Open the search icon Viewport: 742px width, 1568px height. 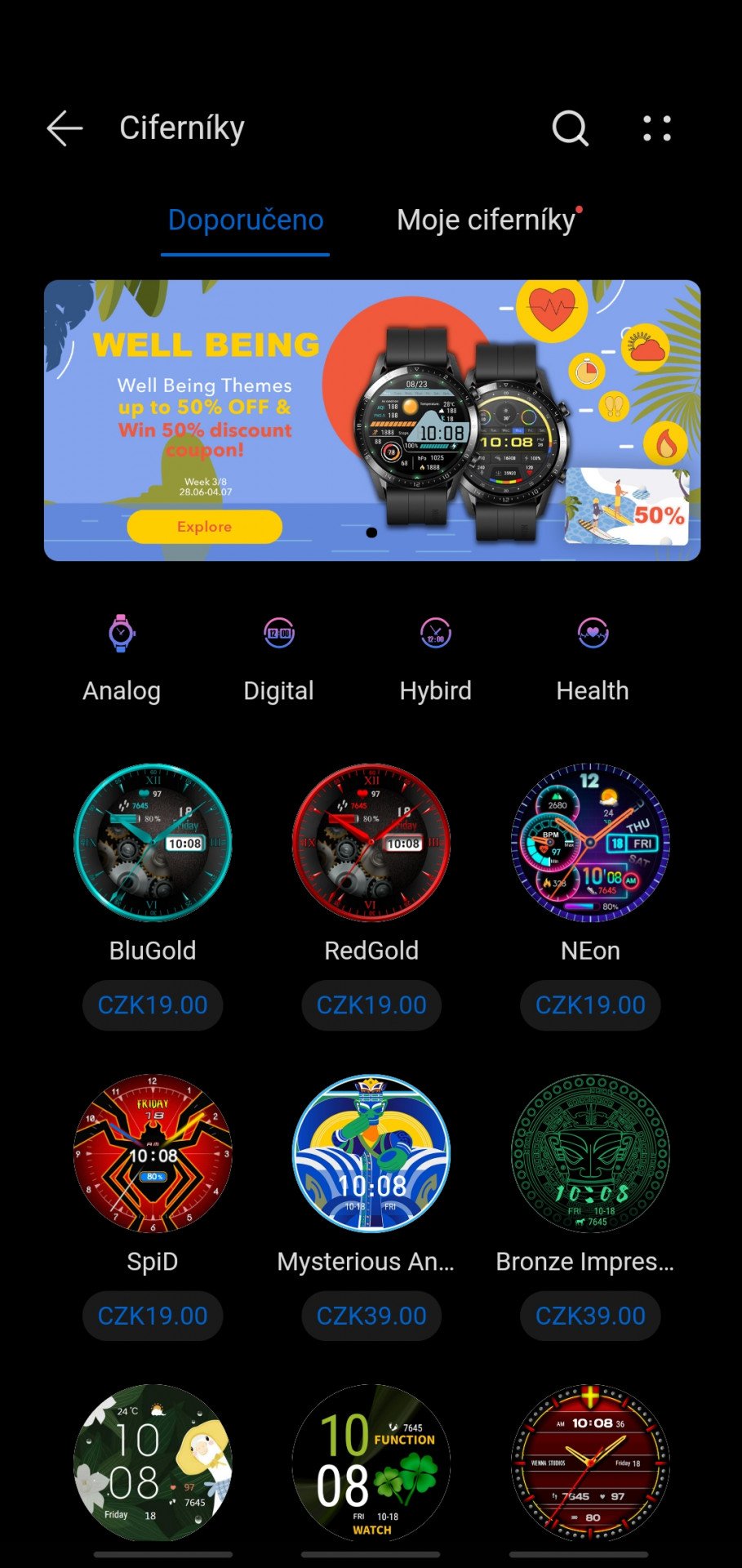point(570,128)
